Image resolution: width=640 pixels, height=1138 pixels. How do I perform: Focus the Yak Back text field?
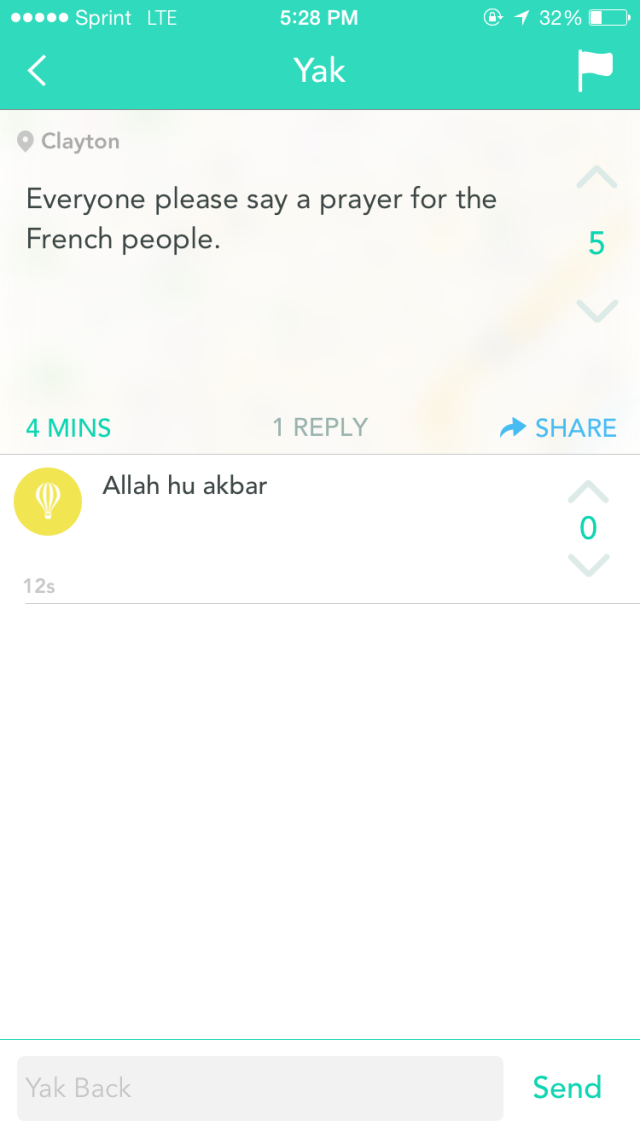pos(260,1087)
